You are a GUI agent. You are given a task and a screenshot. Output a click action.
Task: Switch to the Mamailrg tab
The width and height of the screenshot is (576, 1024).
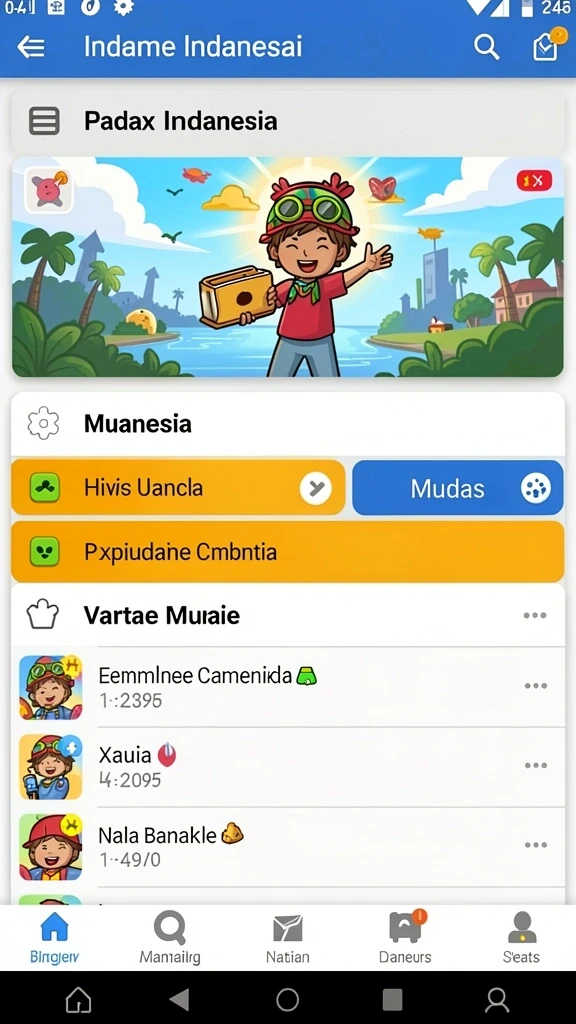170,938
